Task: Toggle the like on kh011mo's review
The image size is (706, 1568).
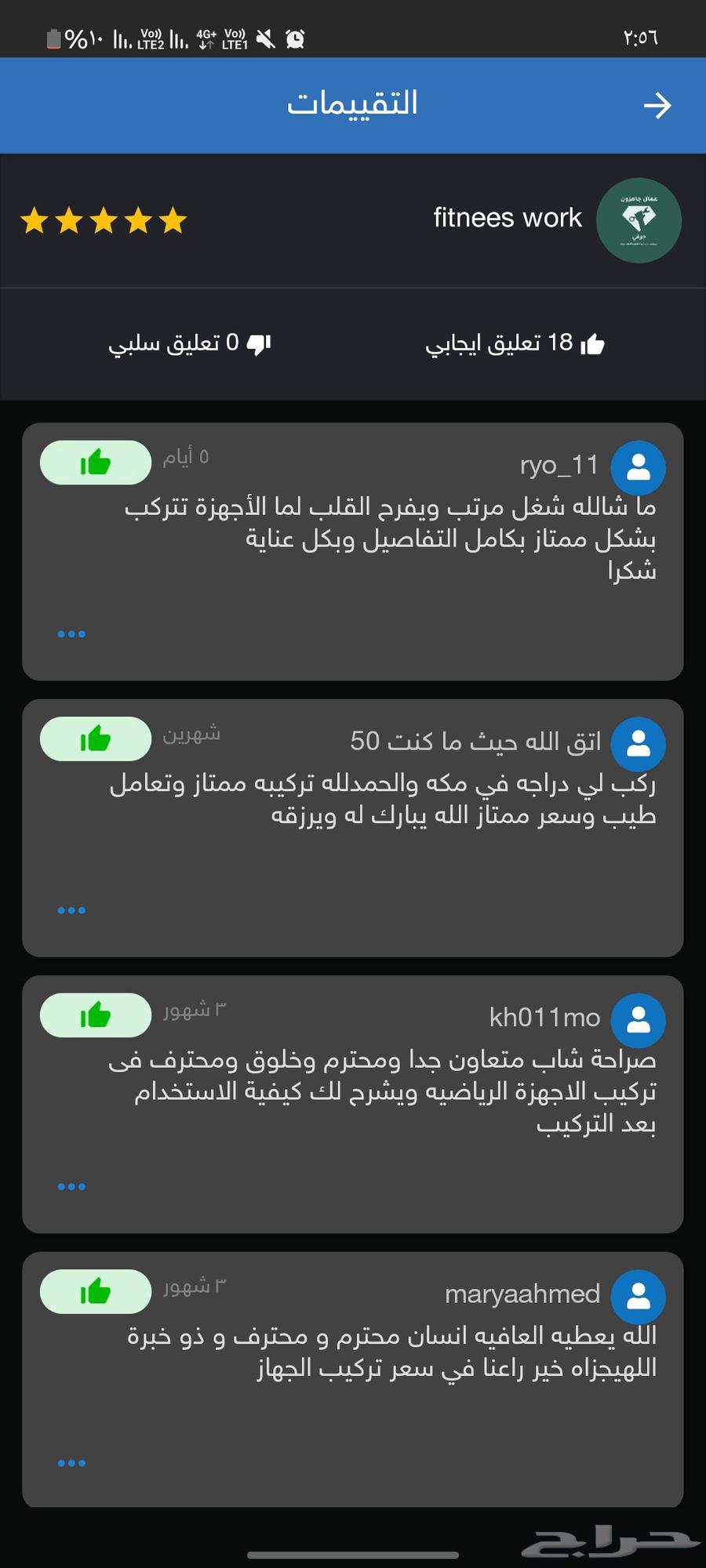Action: click(x=96, y=1014)
